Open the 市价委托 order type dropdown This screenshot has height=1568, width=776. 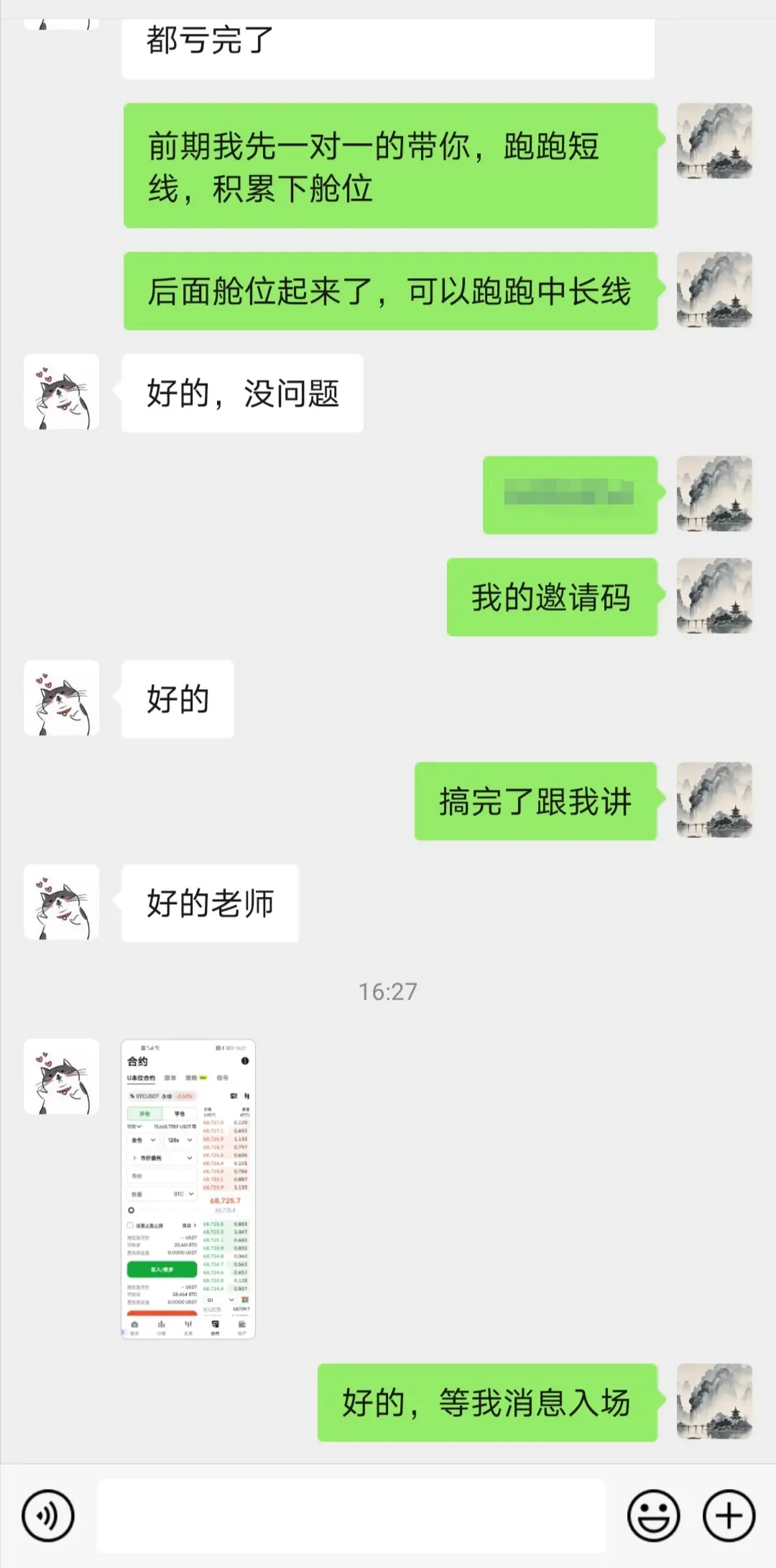click(162, 1158)
